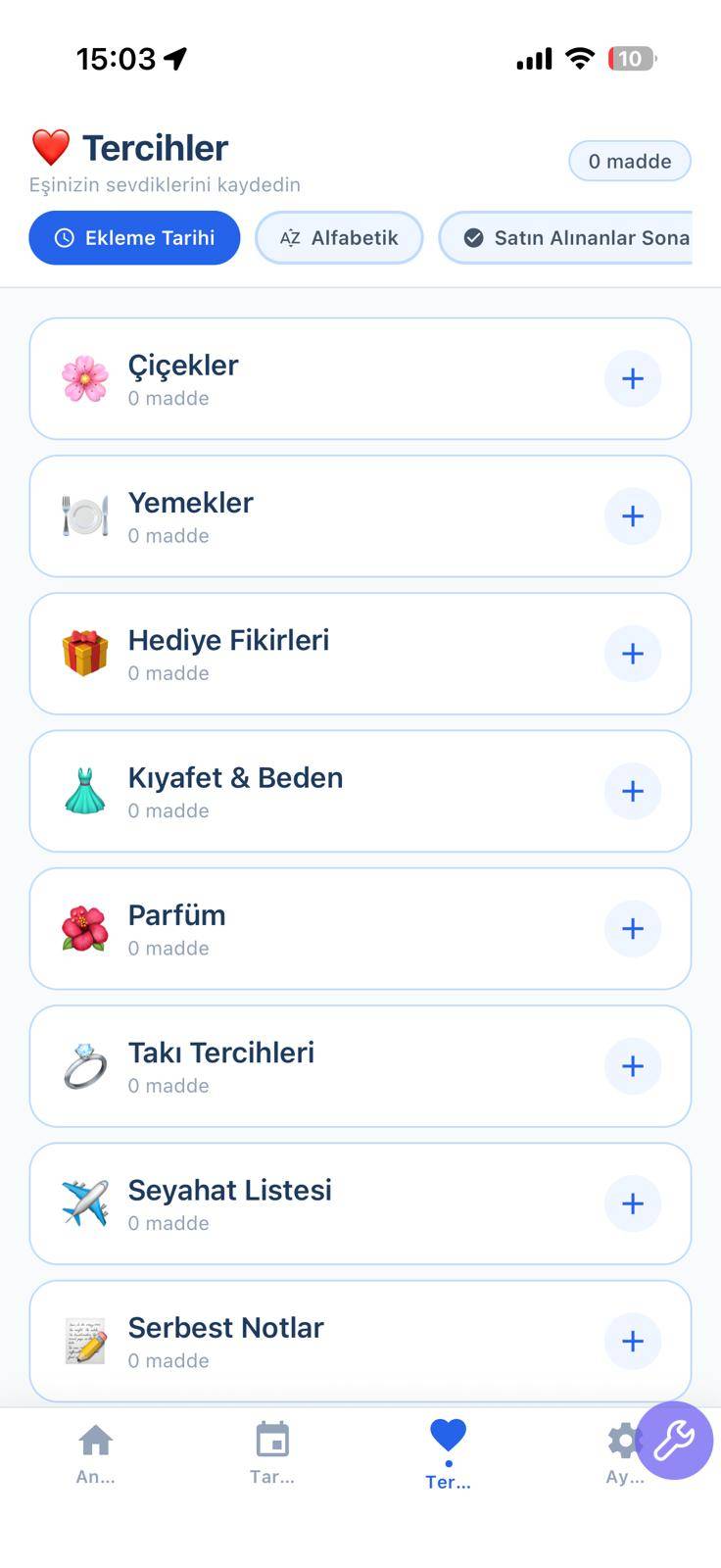
Task: Switch sorting to Alfabetik
Action: point(338,237)
